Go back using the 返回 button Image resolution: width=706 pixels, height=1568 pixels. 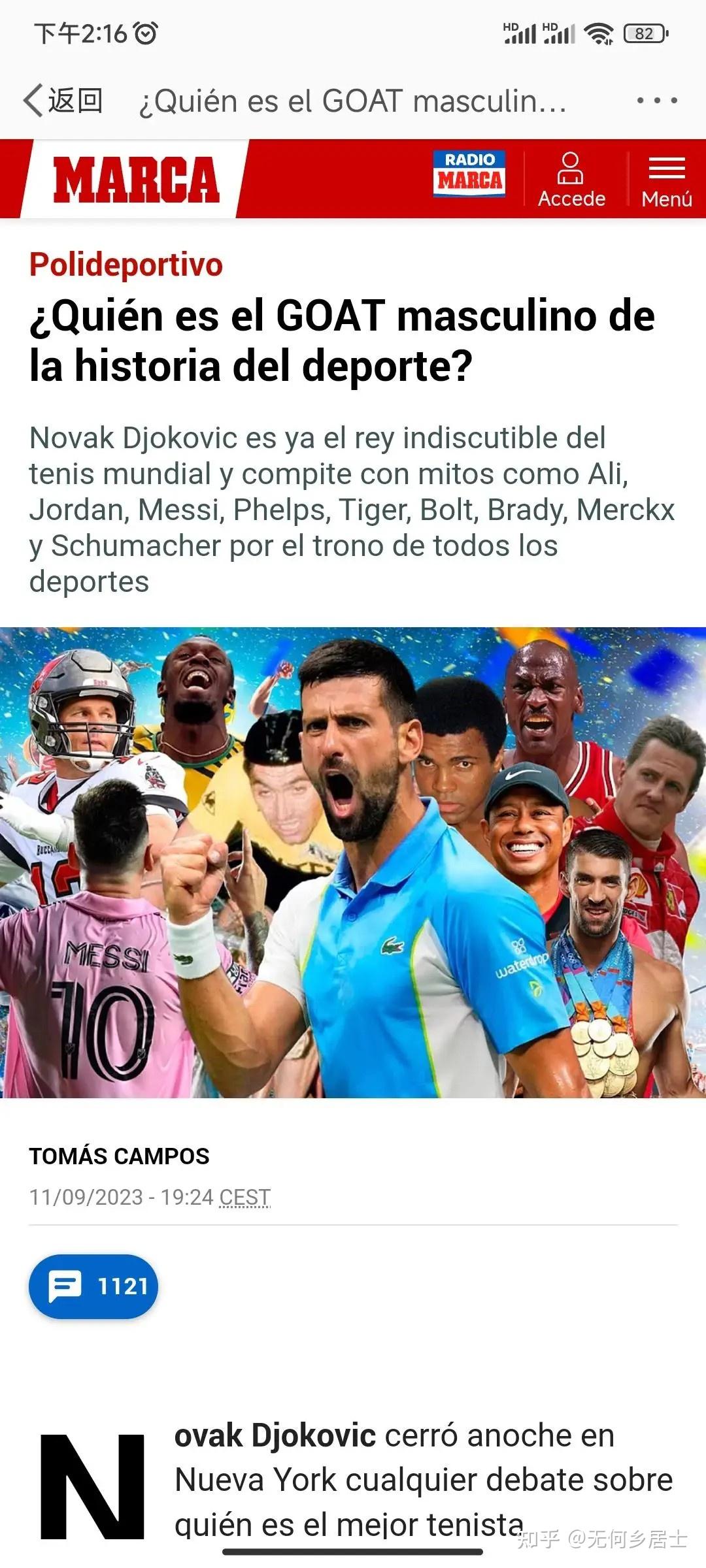(x=63, y=101)
